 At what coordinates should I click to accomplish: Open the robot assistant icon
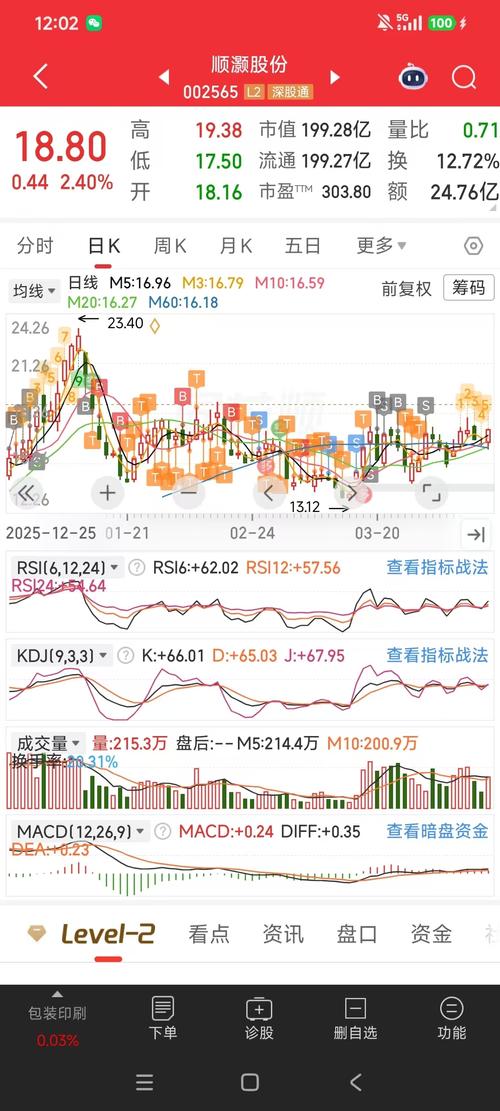[x=413, y=77]
